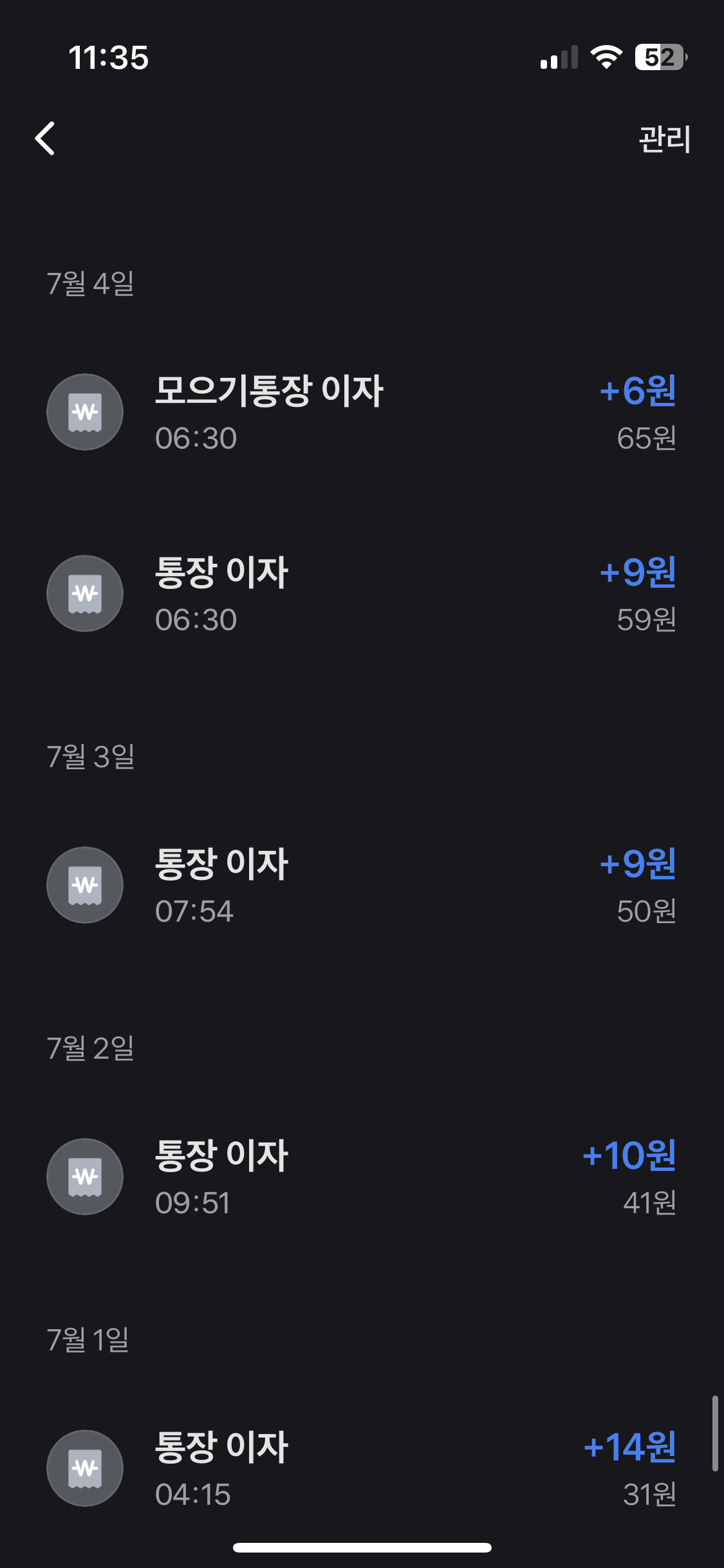The image size is (724, 1568).
Task: Open the 모으기통장 이자 +6원 transaction
Action: click(362, 412)
